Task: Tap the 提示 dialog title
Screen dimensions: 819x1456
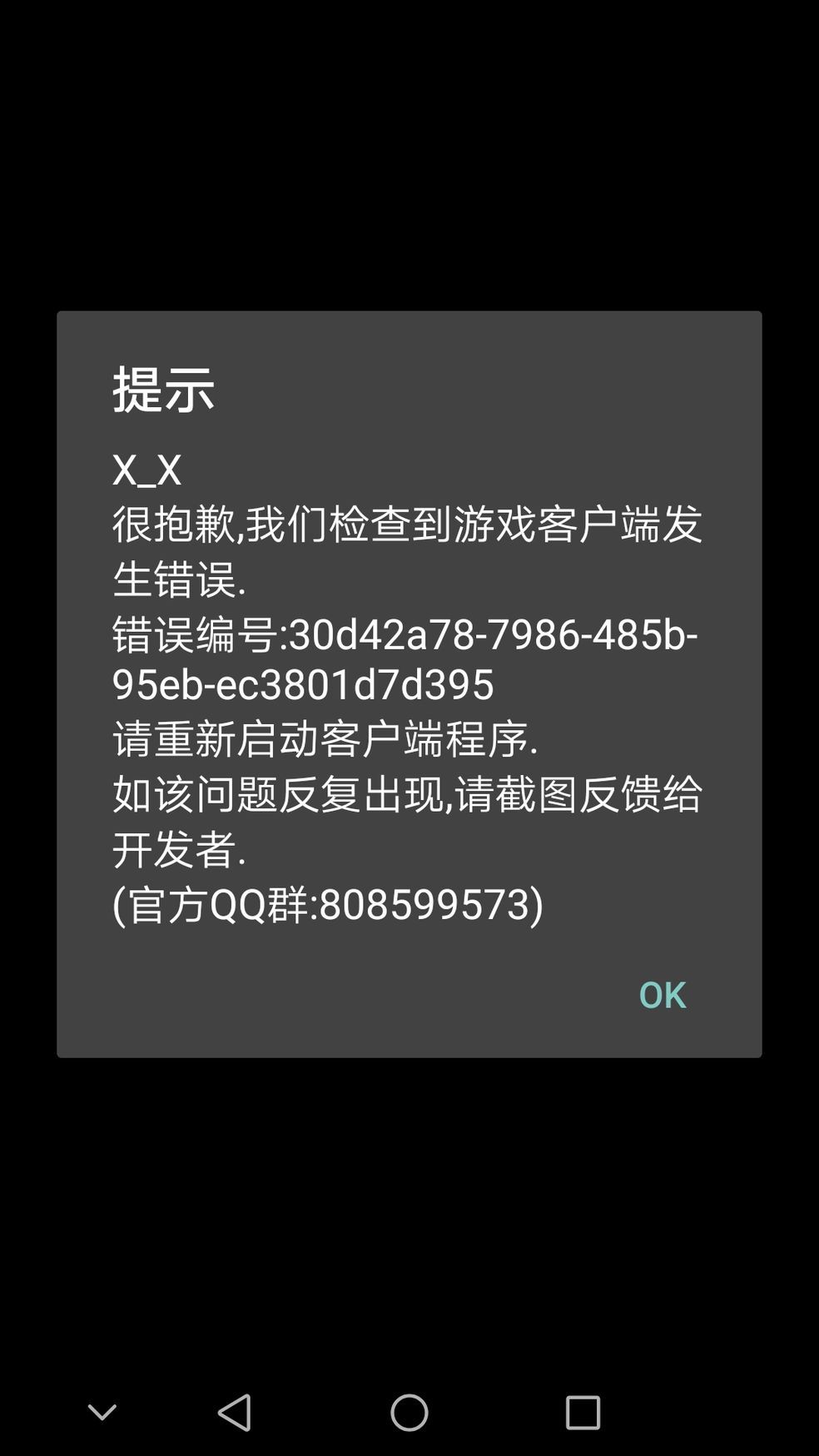Action: tap(164, 388)
